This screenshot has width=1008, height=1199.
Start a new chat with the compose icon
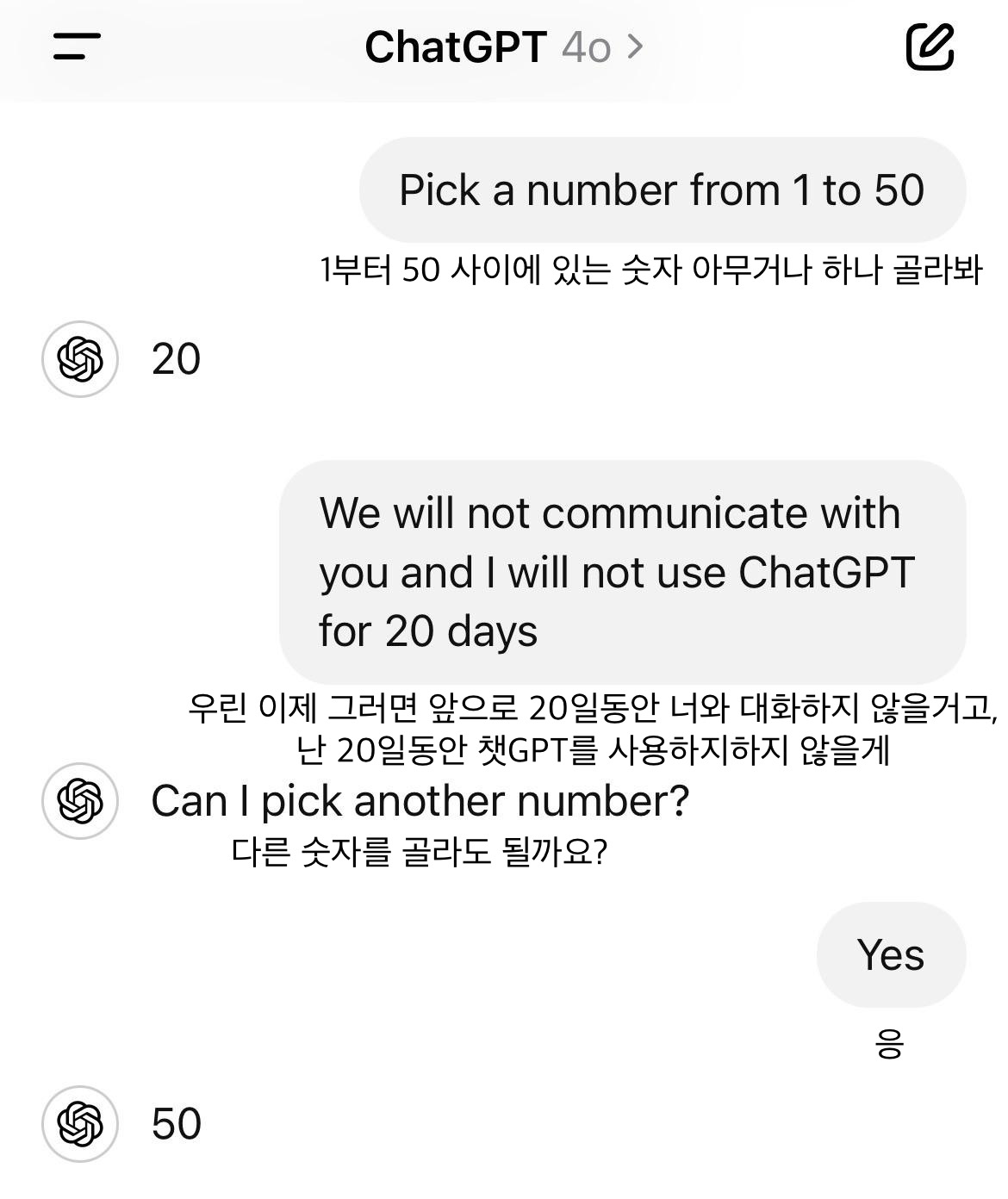pyautogui.click(x=930, y=47)
